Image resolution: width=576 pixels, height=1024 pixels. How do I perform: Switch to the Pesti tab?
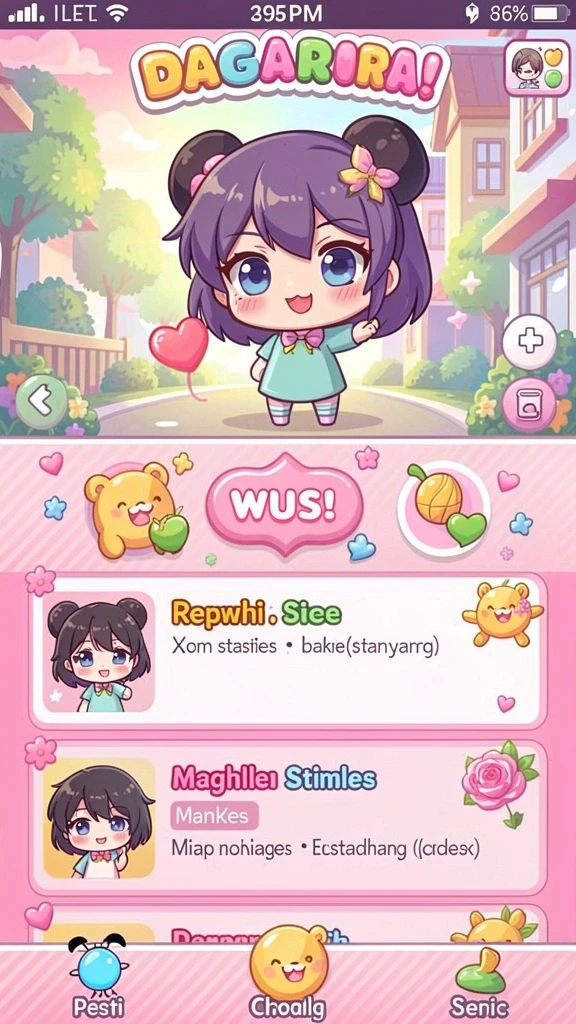click(99, 976)
